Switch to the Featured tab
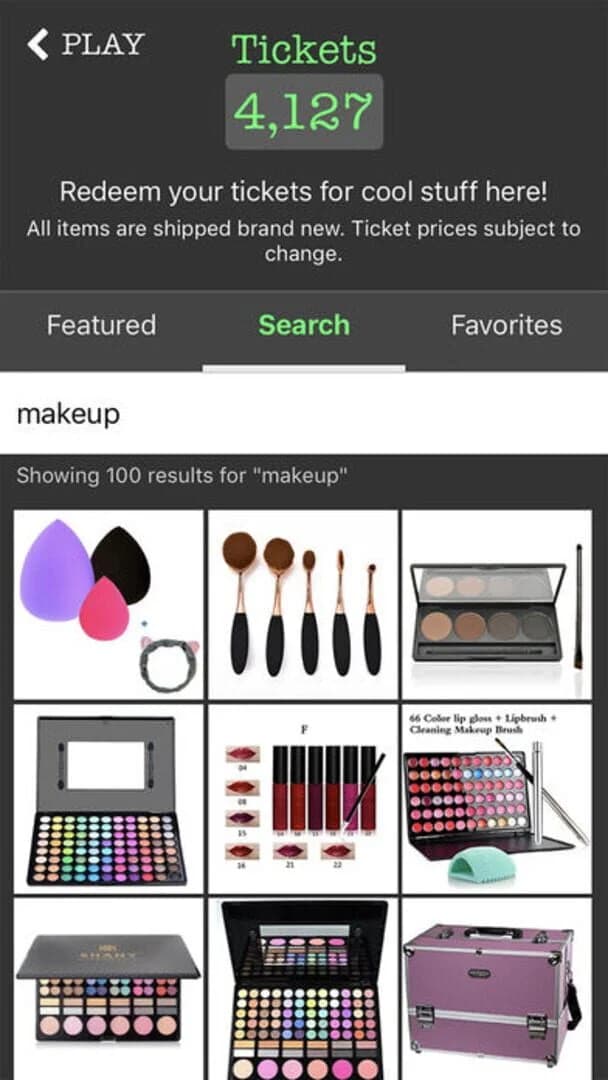The height and width of the screenshot is (1080, 608). [101, 325]
